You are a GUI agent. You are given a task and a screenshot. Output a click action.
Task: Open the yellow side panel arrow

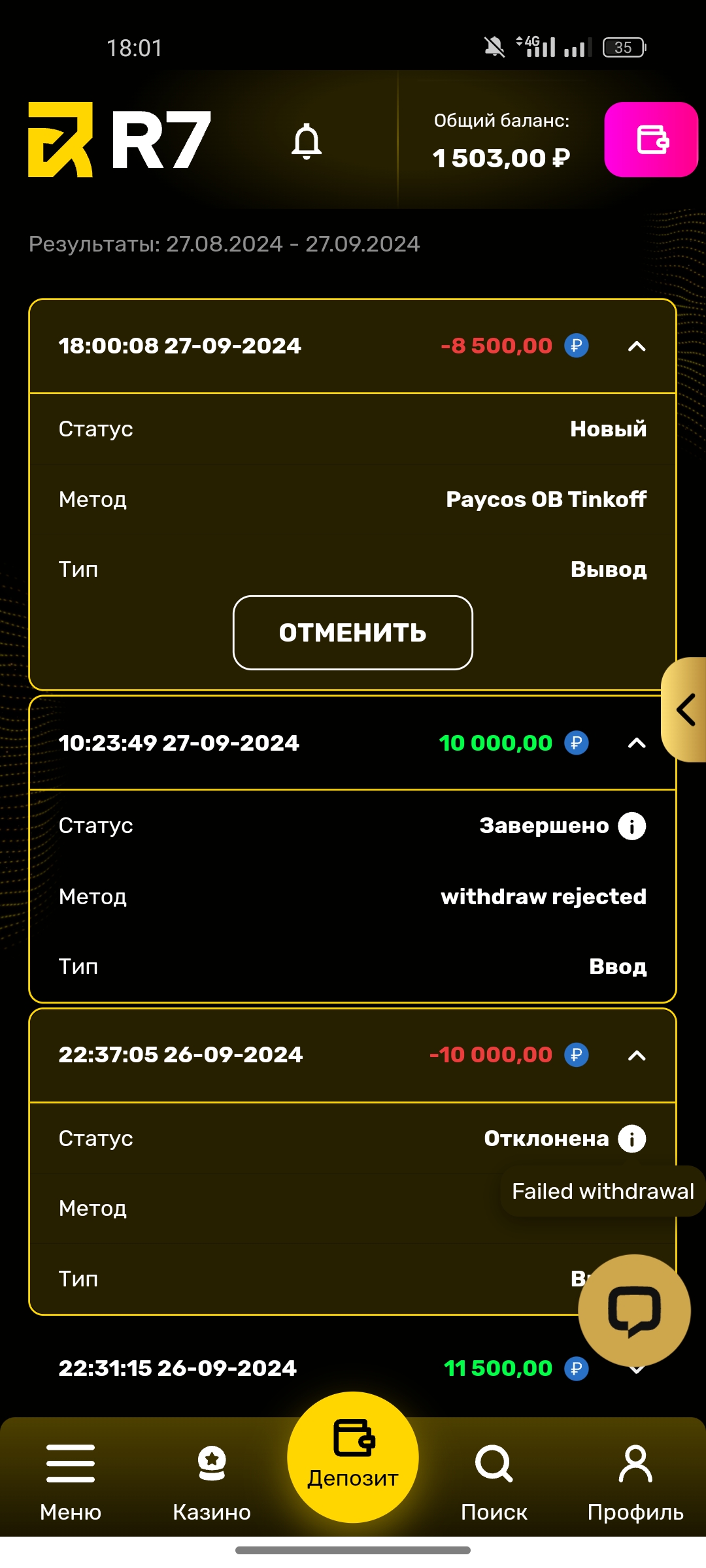[x=686, y=710]
